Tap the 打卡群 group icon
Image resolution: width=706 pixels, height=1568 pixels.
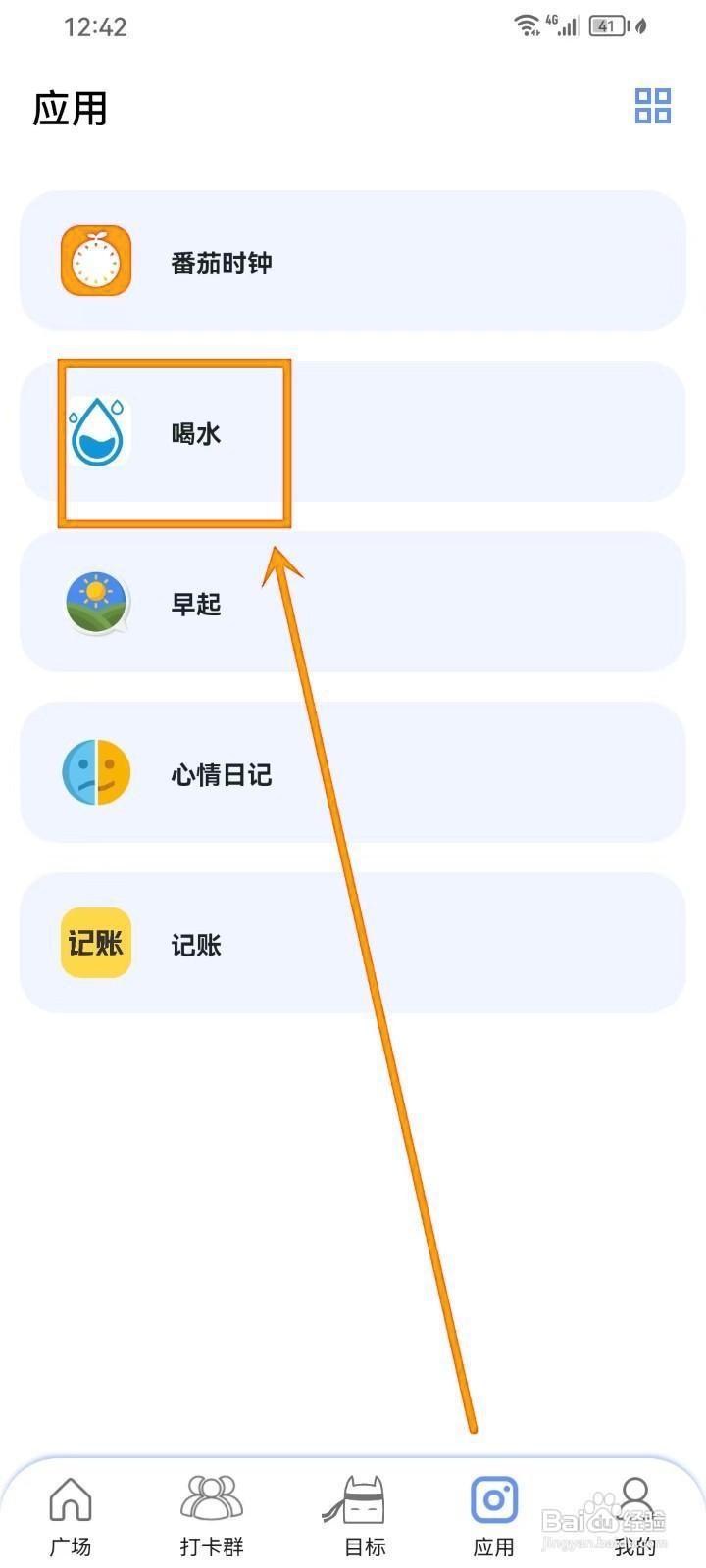point(212,1496)
